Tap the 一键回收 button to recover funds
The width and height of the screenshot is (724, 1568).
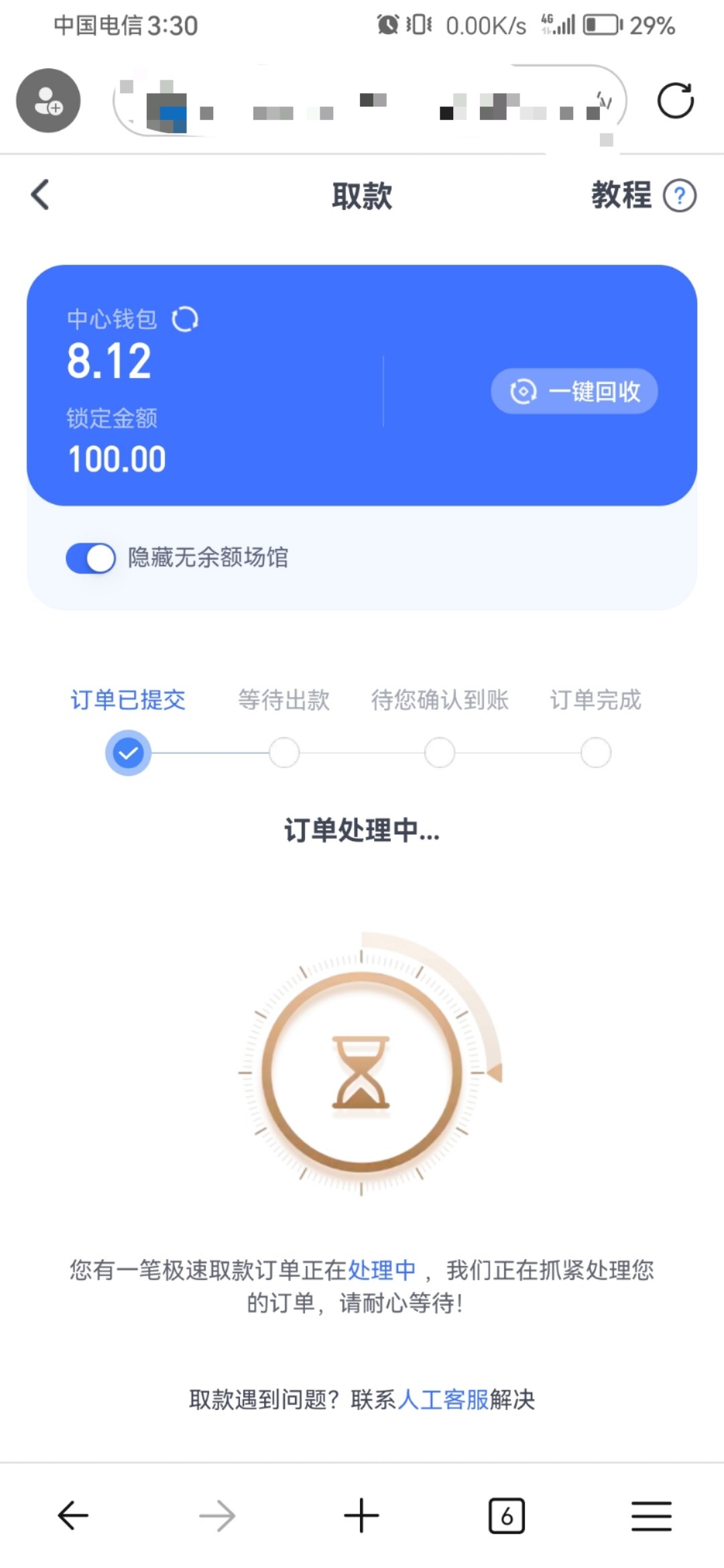point(573,391)
